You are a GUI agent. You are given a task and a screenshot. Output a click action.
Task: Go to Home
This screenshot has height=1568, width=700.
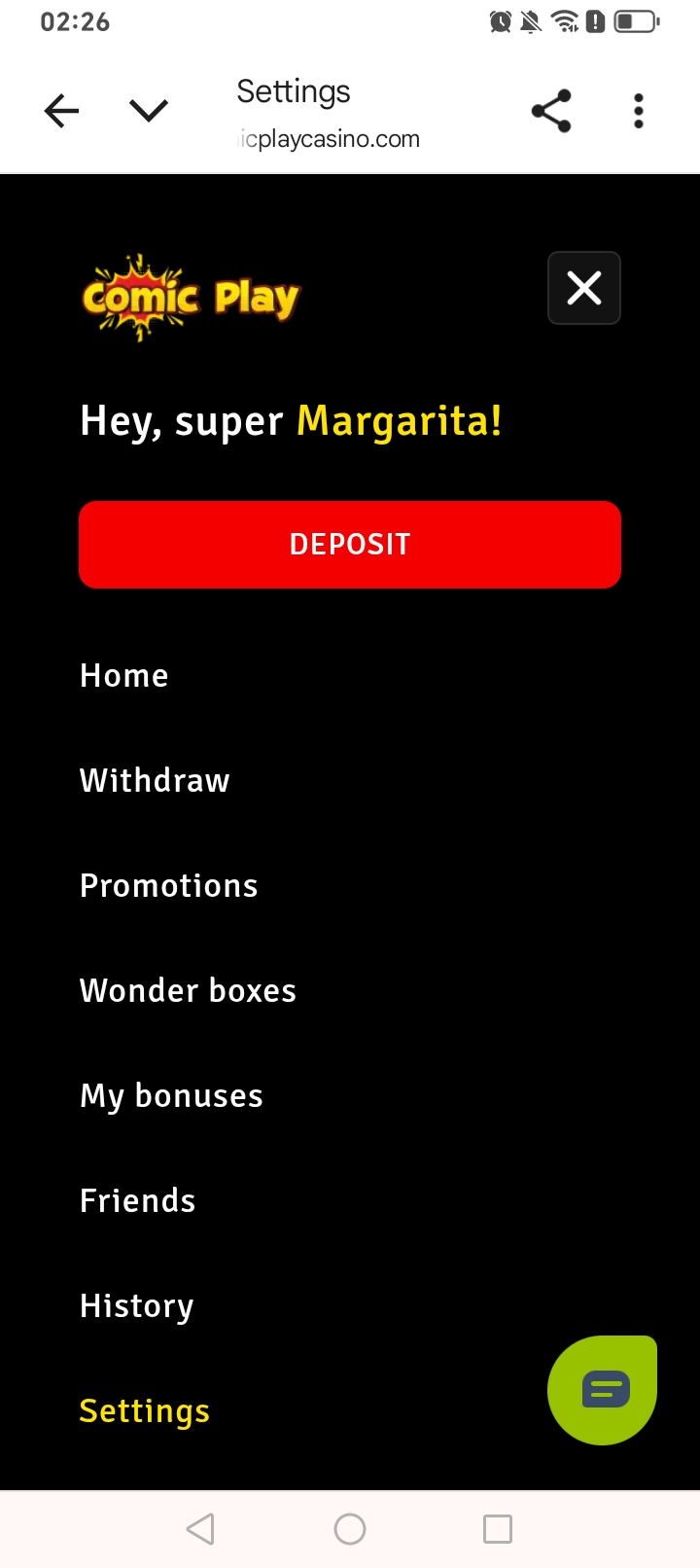(124, 676)
